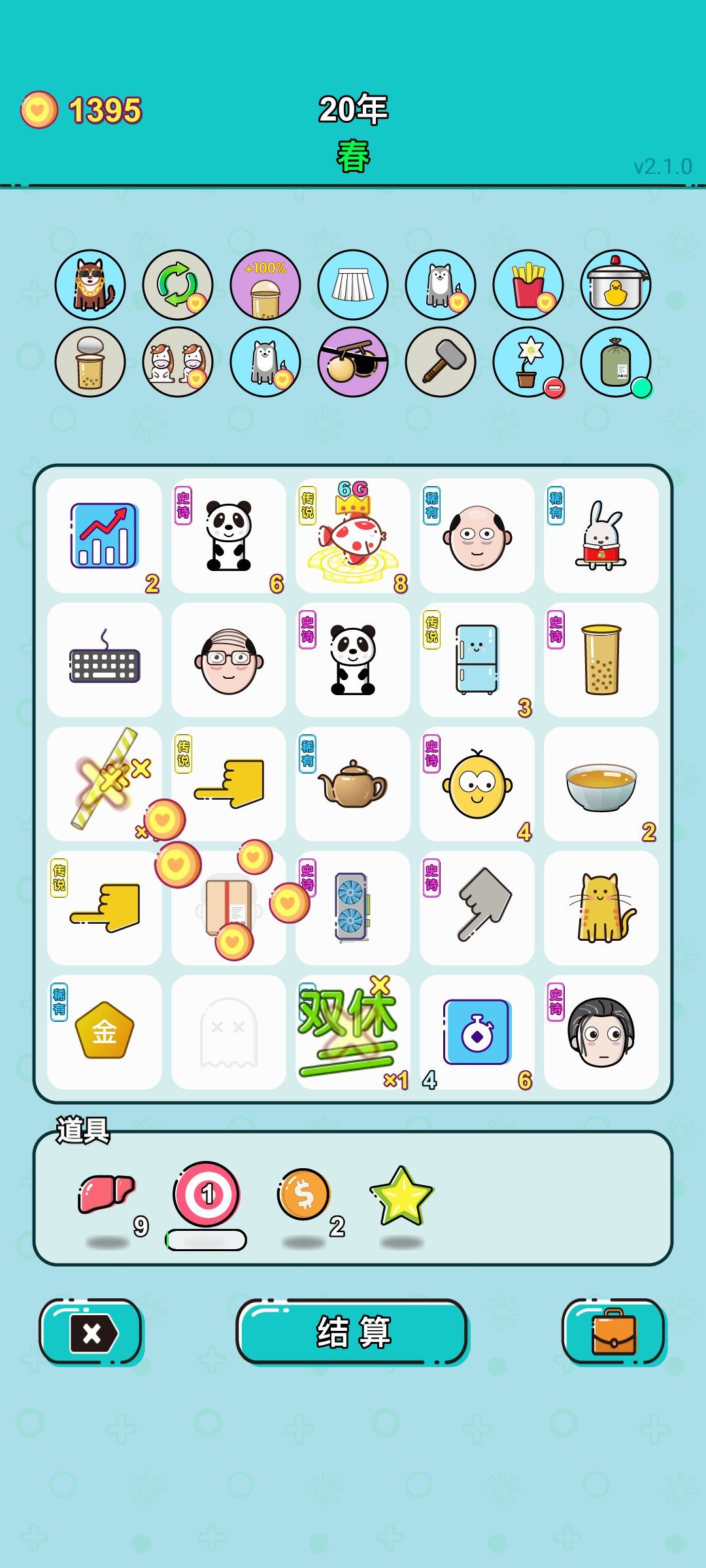Screen dimensions: 706x1568
Task: Select the rising chart tile
Action: click(x=105, y=536)
